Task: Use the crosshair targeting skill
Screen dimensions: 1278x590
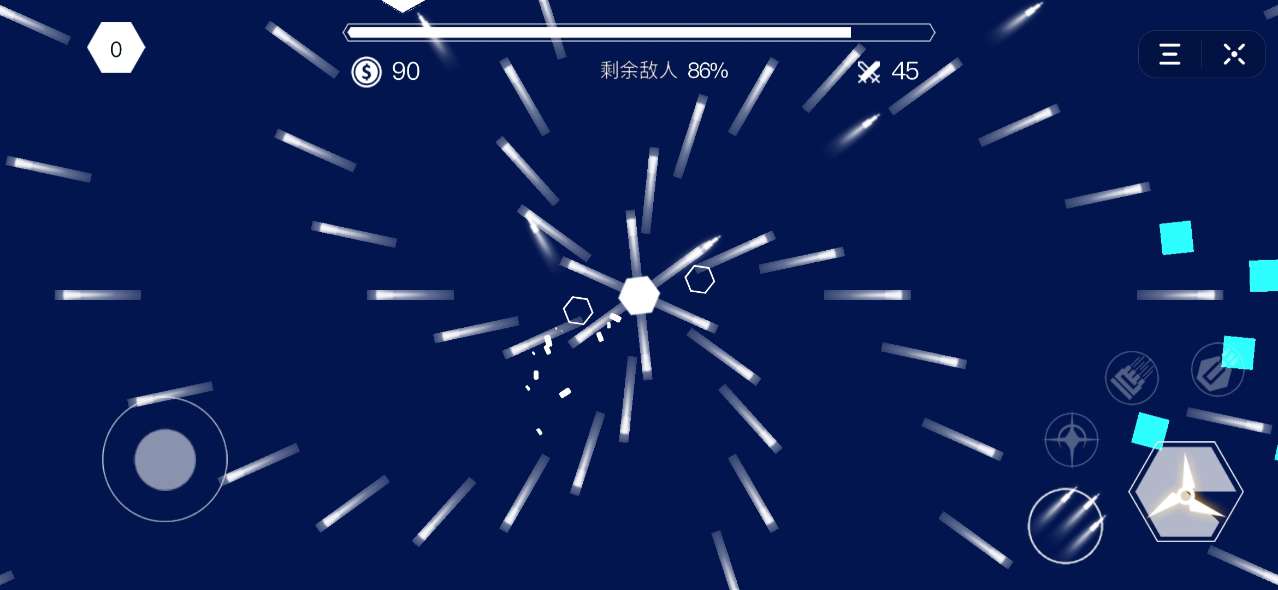Action: pyautogui.click(x=1071, y=440)
